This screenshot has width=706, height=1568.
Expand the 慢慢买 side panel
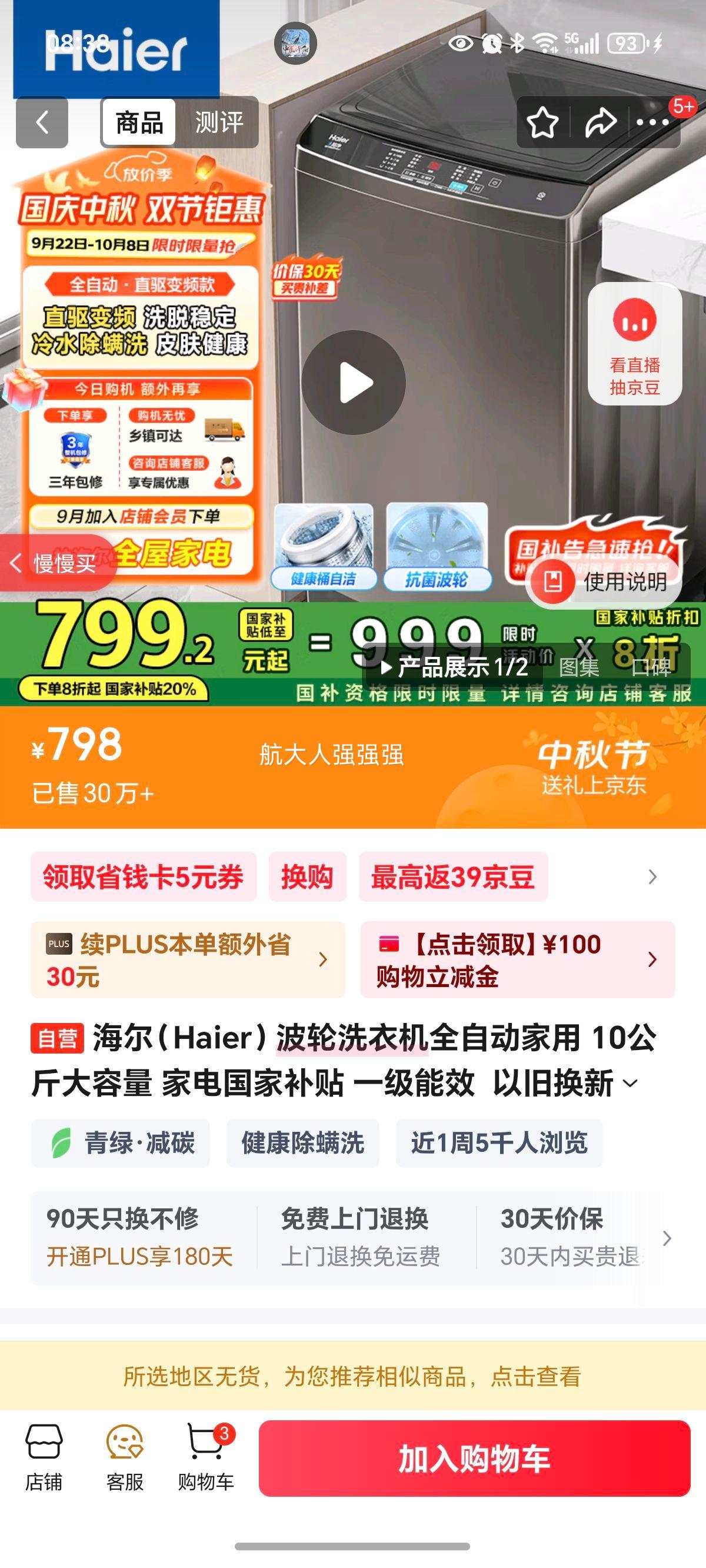click(55, 563)
